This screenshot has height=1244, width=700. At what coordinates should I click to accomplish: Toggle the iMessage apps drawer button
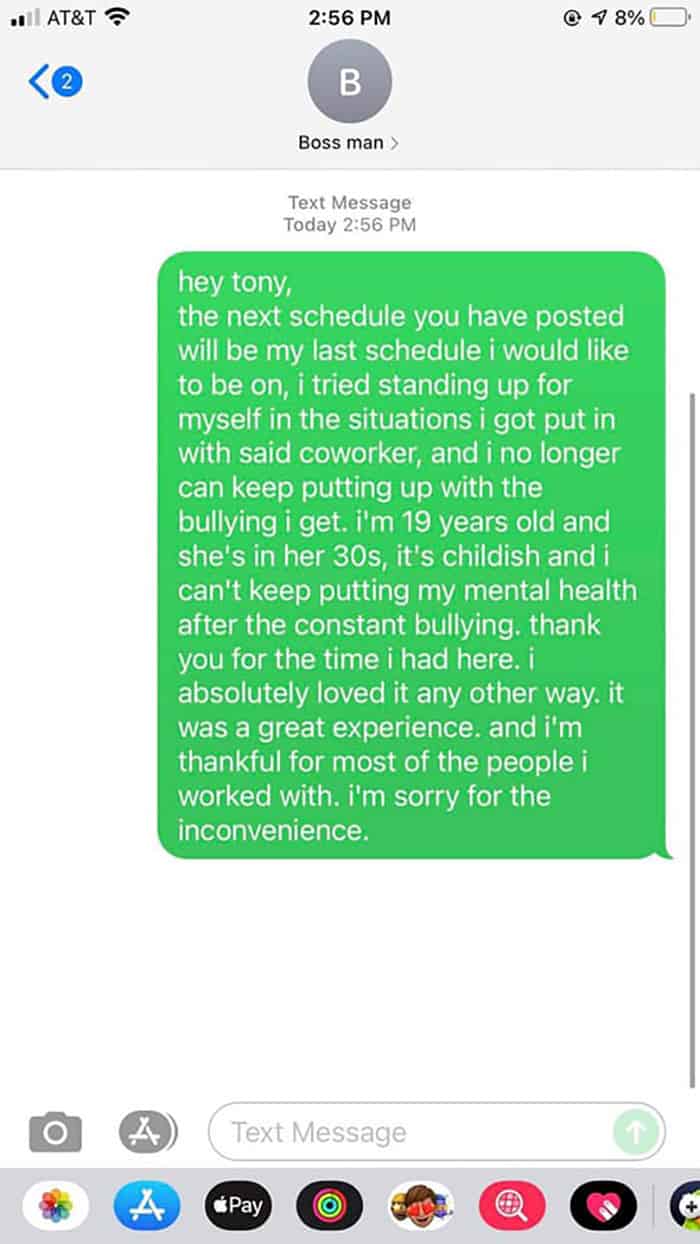[147, 1131]
